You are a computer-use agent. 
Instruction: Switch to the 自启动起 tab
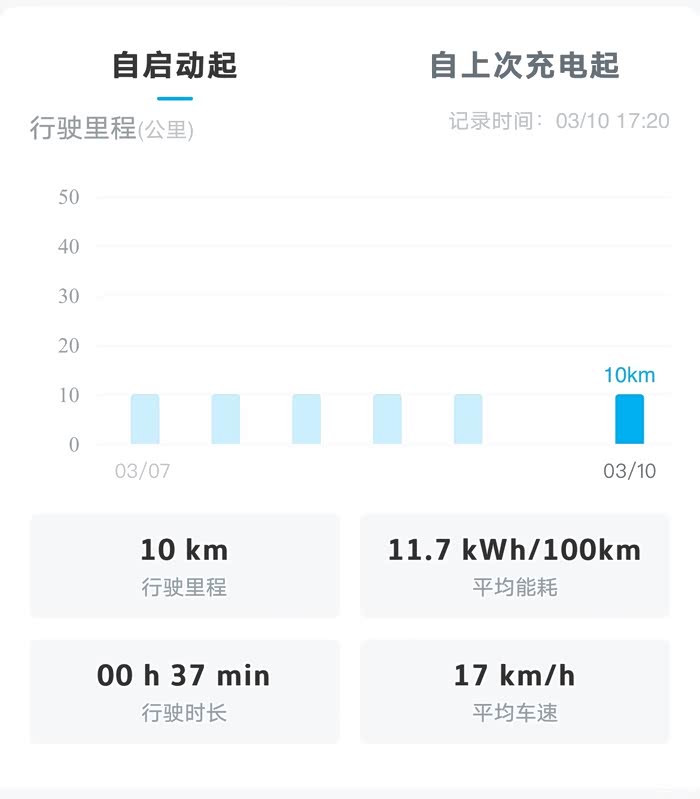click(x=175, y=66)
